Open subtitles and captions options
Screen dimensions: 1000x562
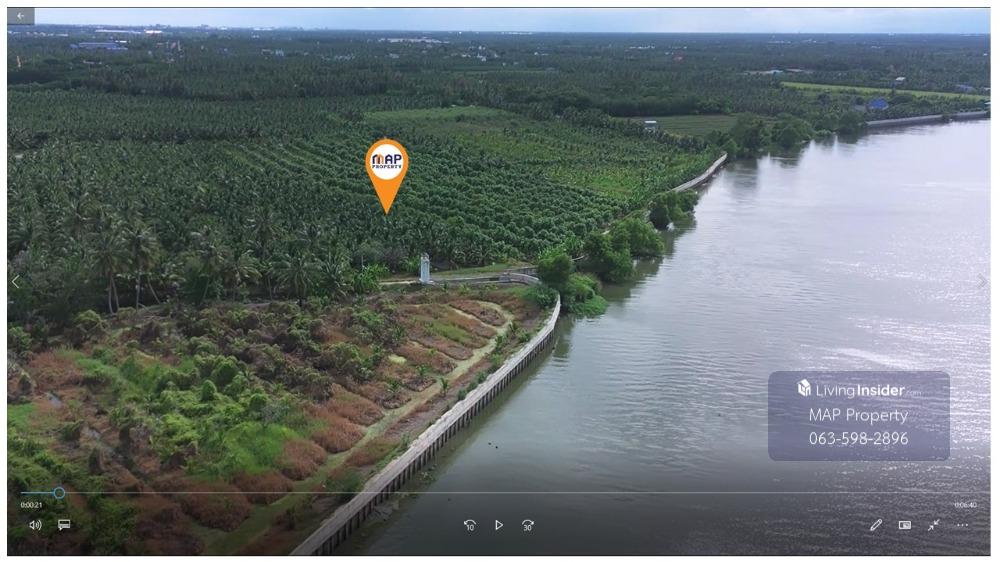click(x=64, y=524)
